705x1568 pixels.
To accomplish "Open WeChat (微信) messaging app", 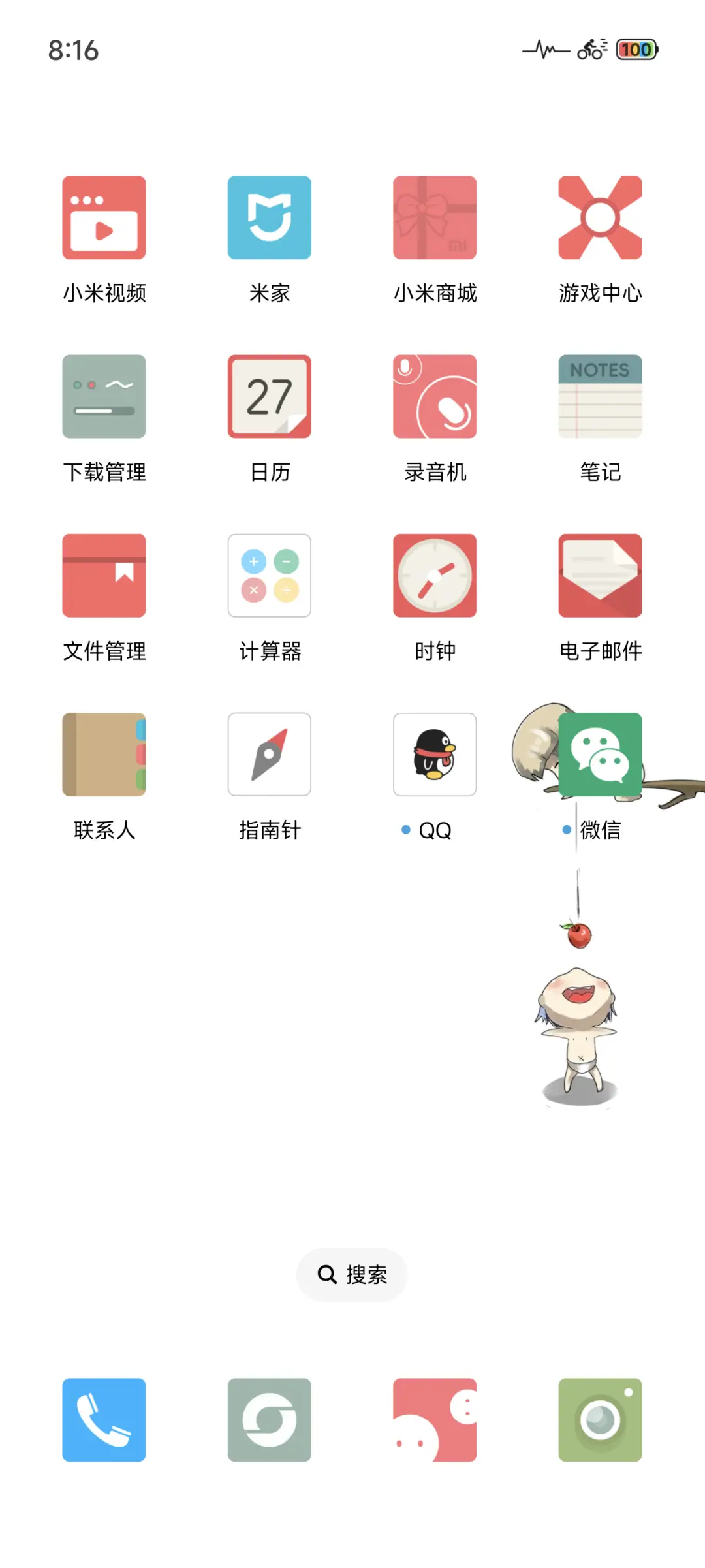I will [x=600, y=754].
